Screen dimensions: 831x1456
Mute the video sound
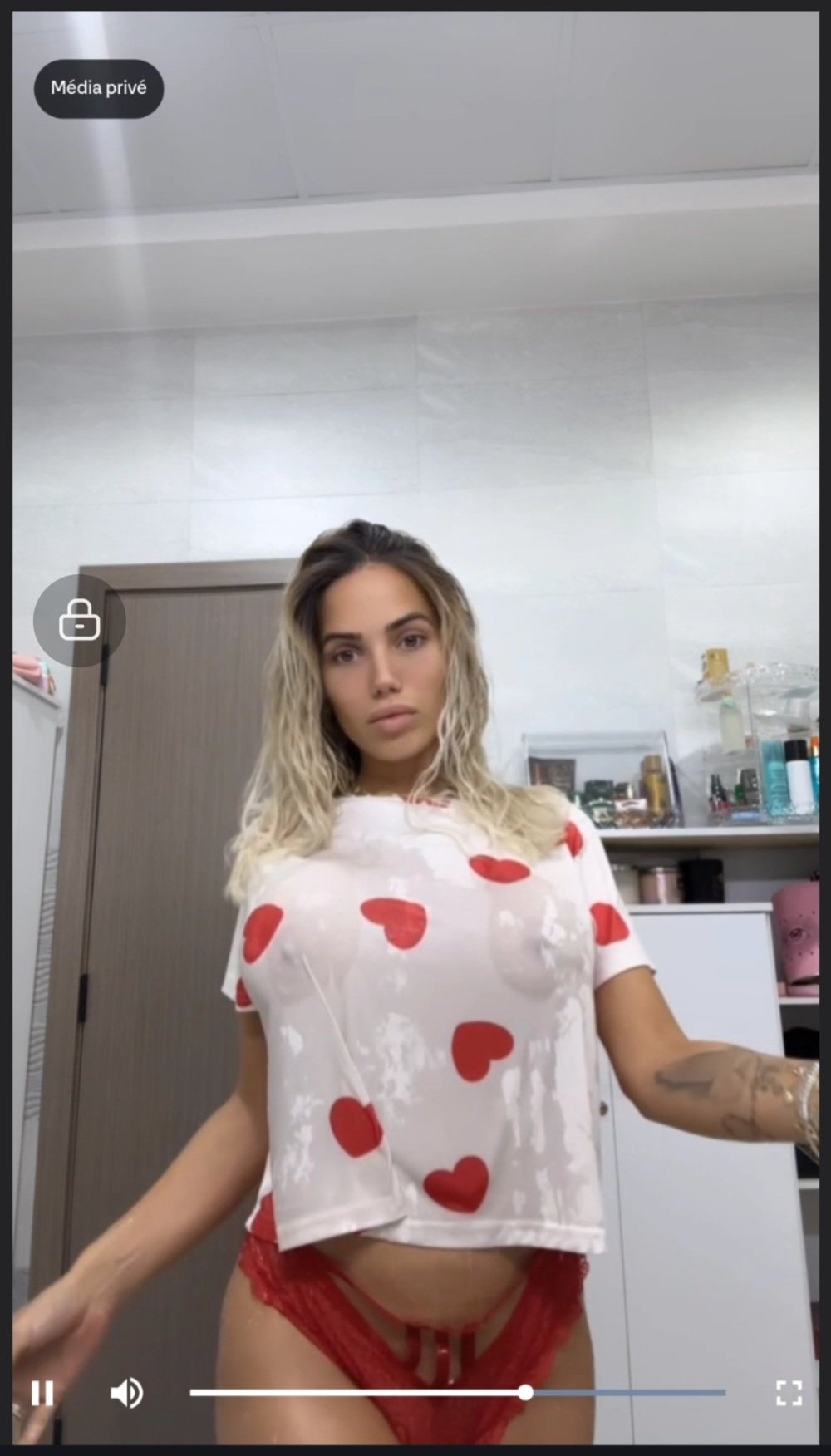tap(126, 1393)
